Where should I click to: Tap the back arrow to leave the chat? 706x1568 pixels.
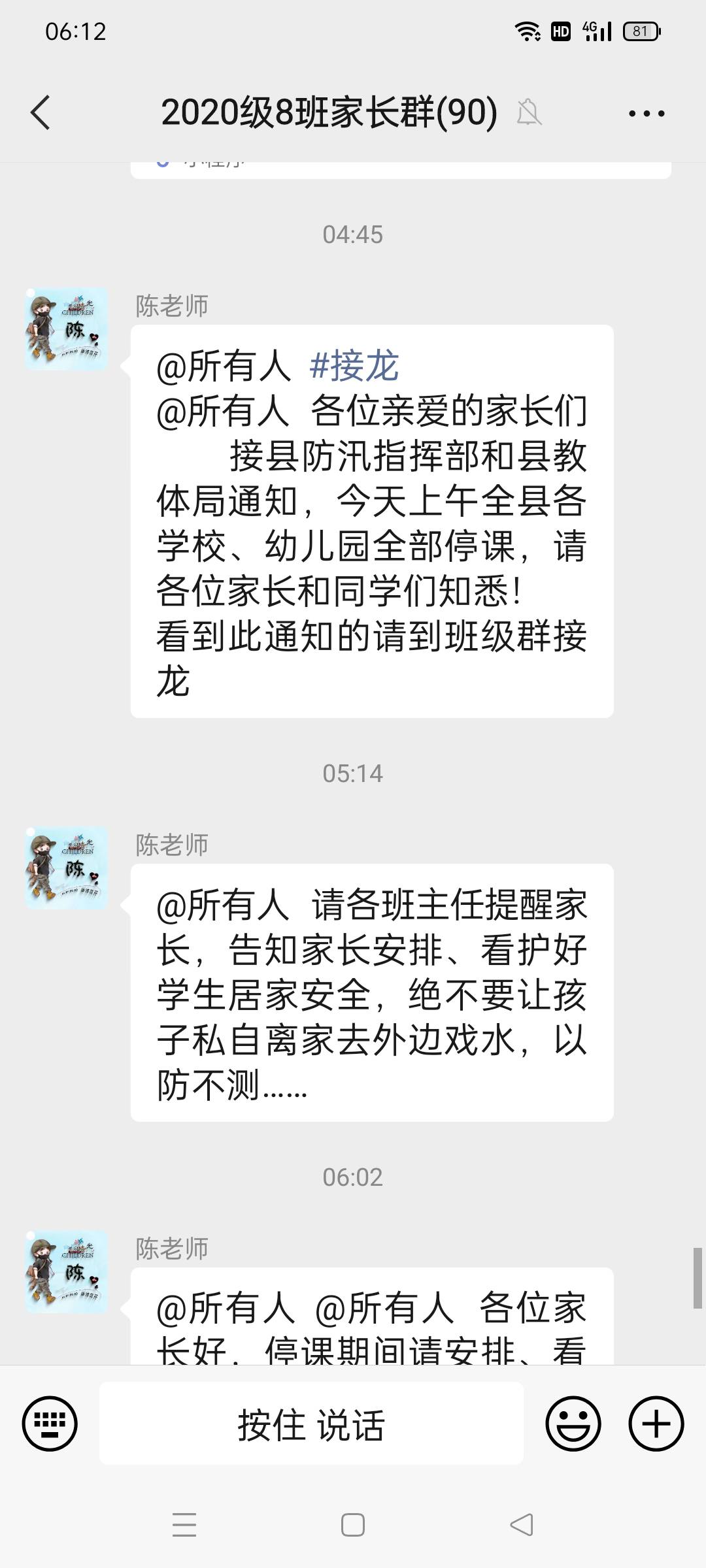click(x=41, y=112)
